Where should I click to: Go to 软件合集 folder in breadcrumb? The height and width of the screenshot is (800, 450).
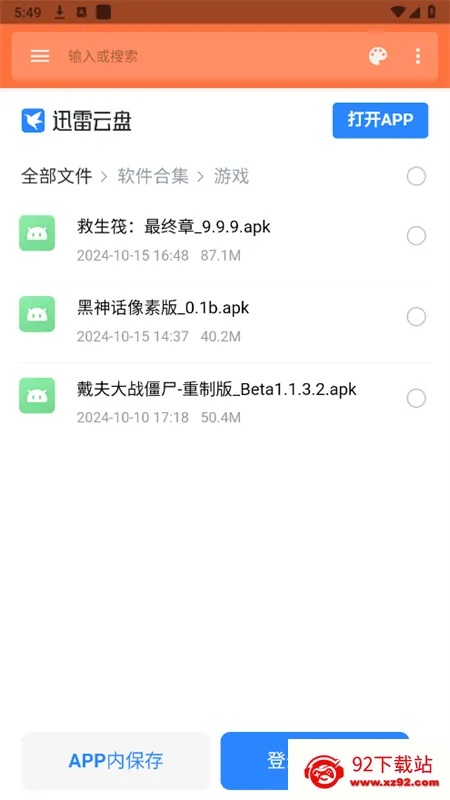(x=153, y=176)
